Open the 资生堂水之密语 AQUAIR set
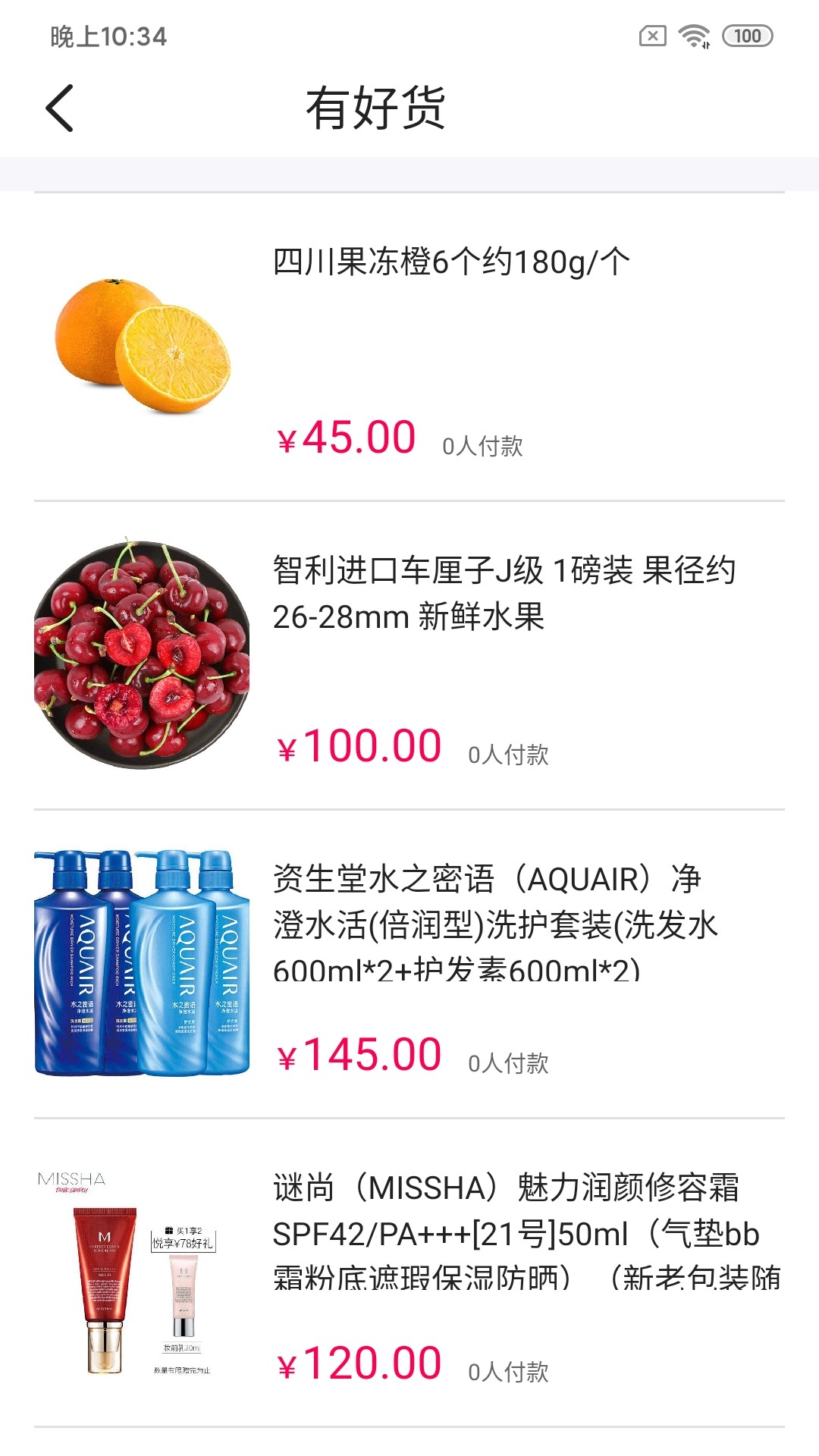 pos(494,924)
